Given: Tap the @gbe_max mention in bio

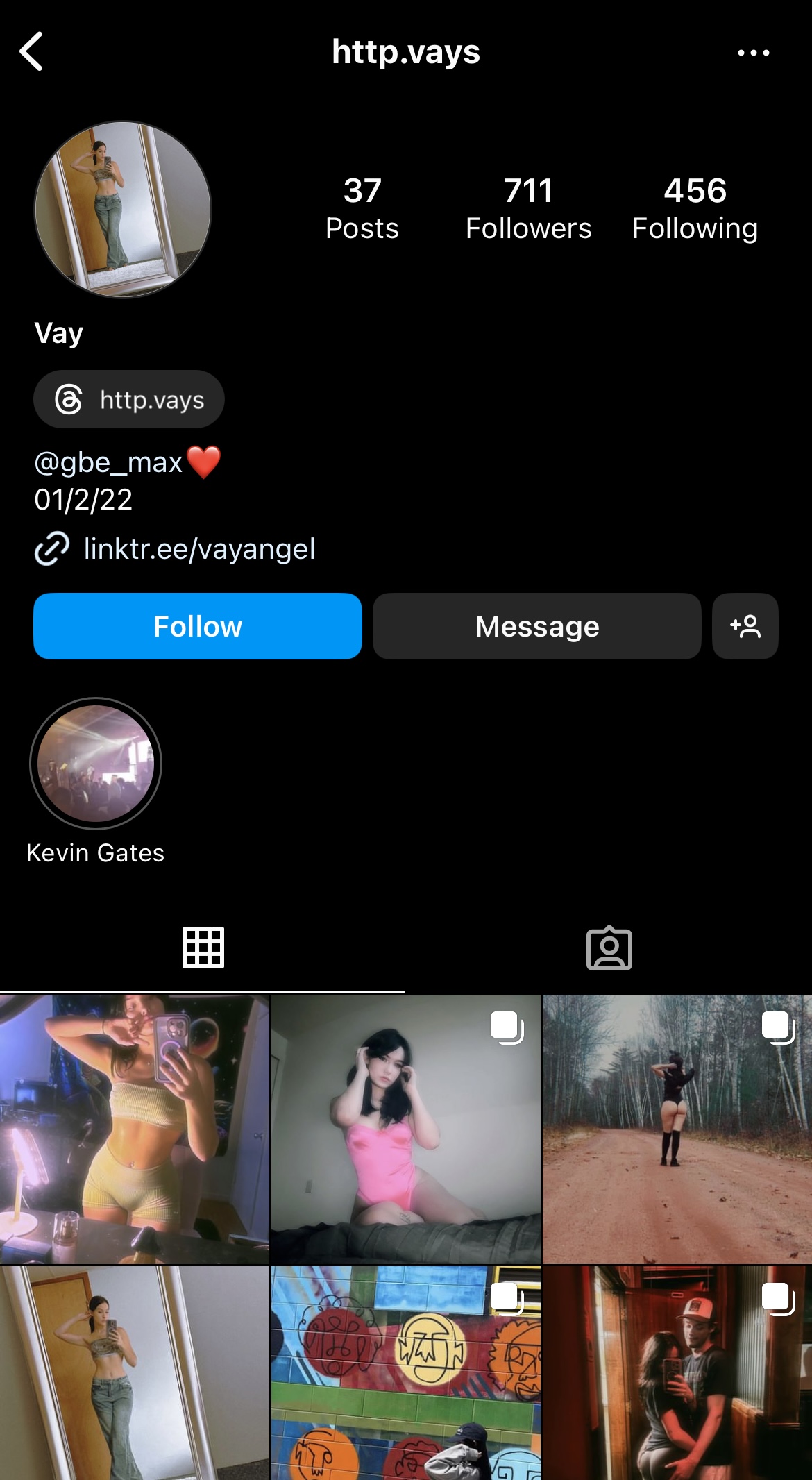Looking at the screenshot, I should click(108, 462).
